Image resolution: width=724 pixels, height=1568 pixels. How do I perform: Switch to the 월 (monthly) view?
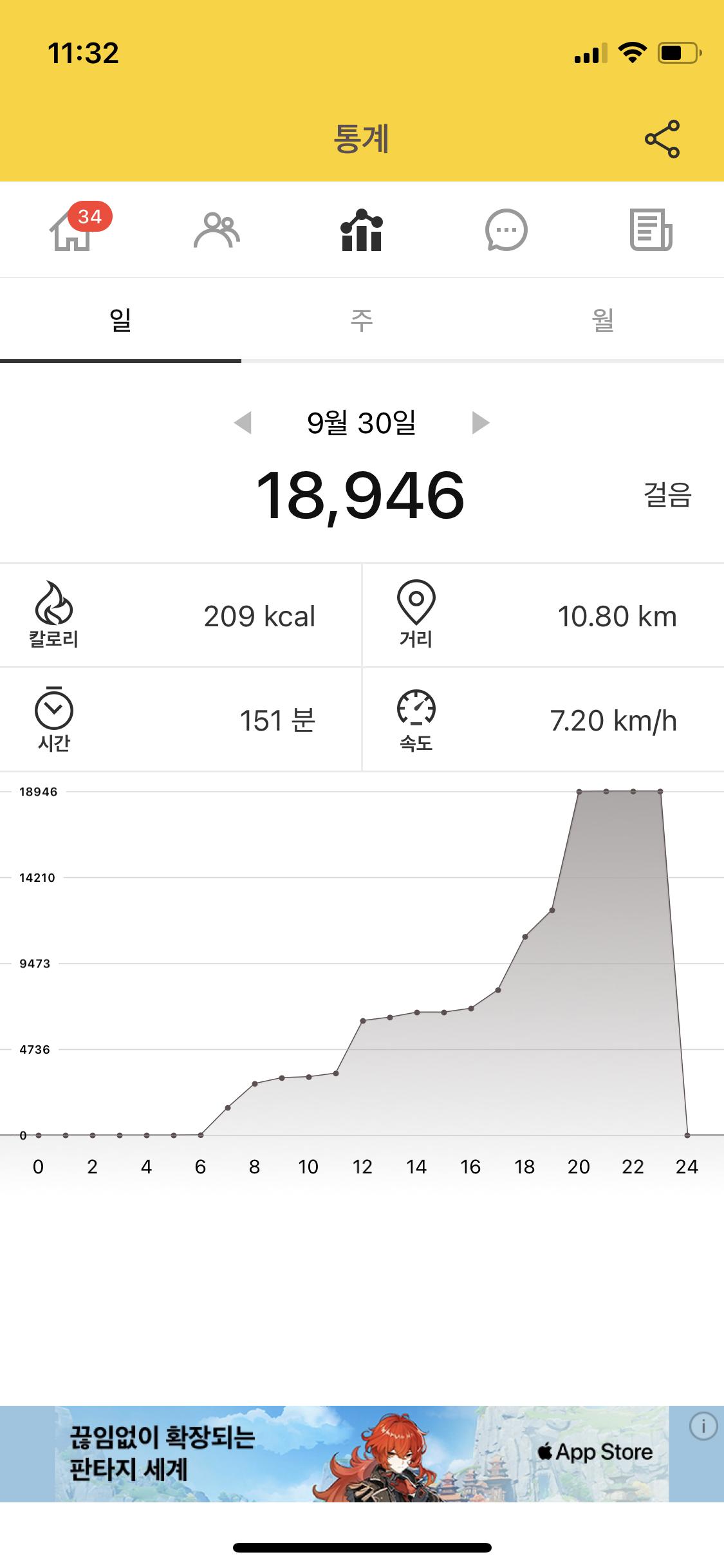[603, 320]
